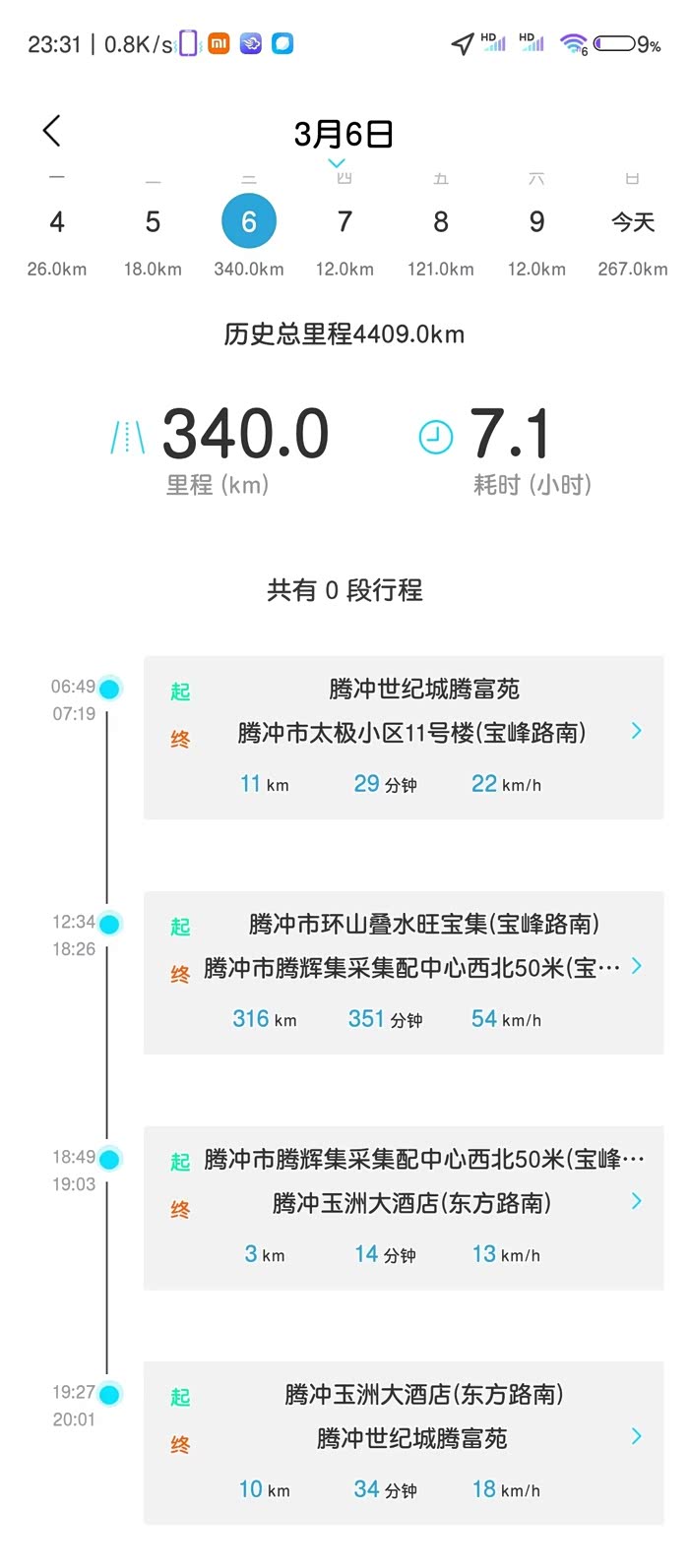Open the 3 km trip to 腾冲玉洲大酒店
The height and width of the screenshot is (1568, 689).
404,1207
